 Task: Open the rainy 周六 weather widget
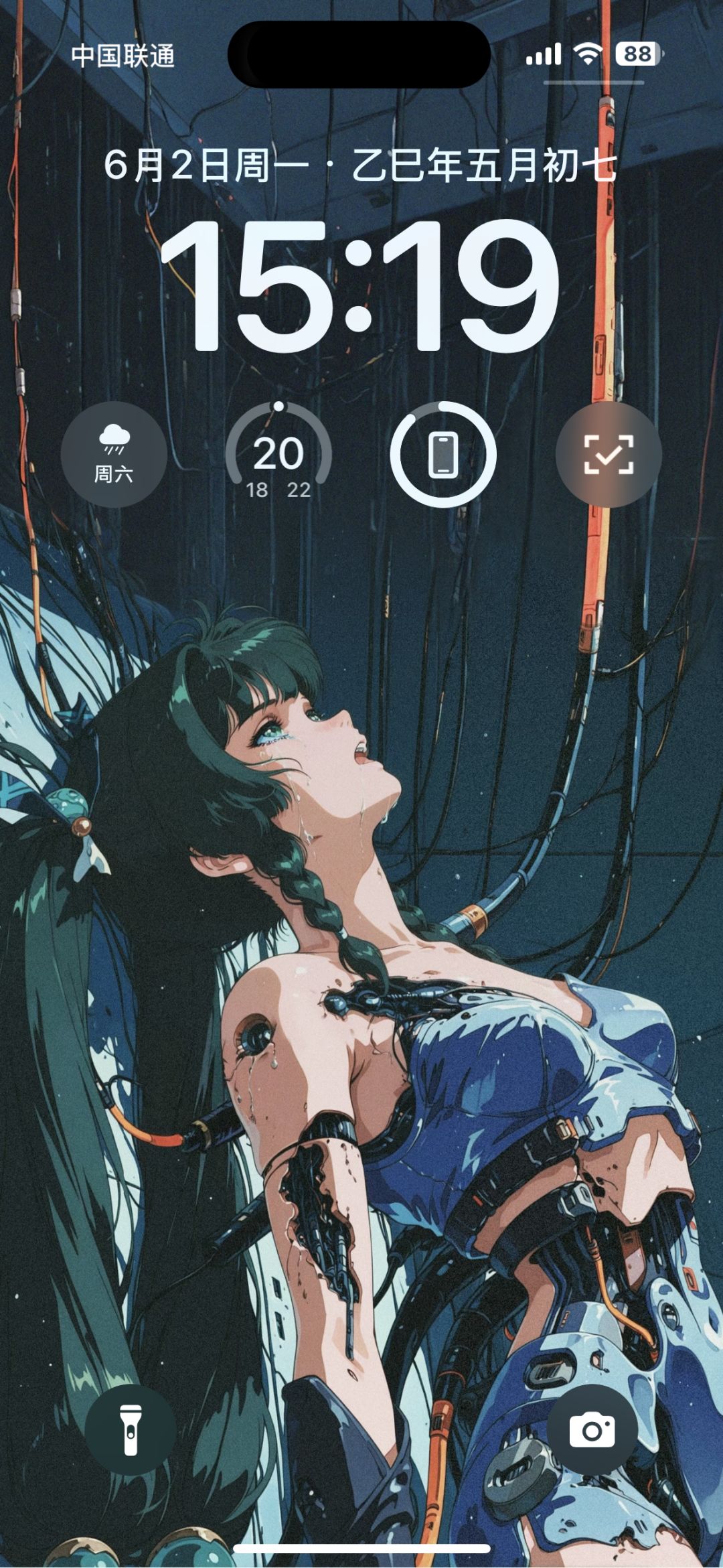(114, 454)
